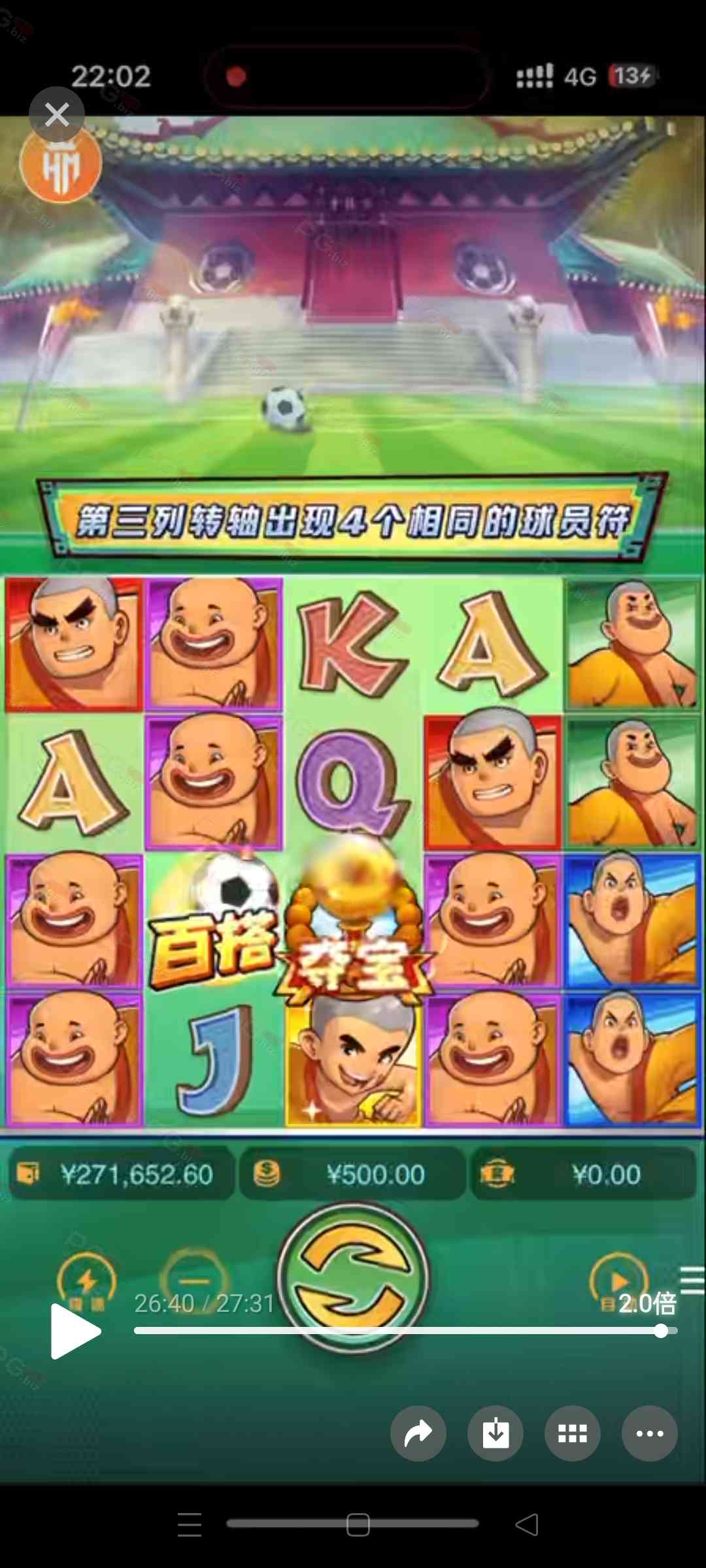The width and height of the screenshot is (706, 1568).
Task: Close the video player
Action: (x=57, y=115)
